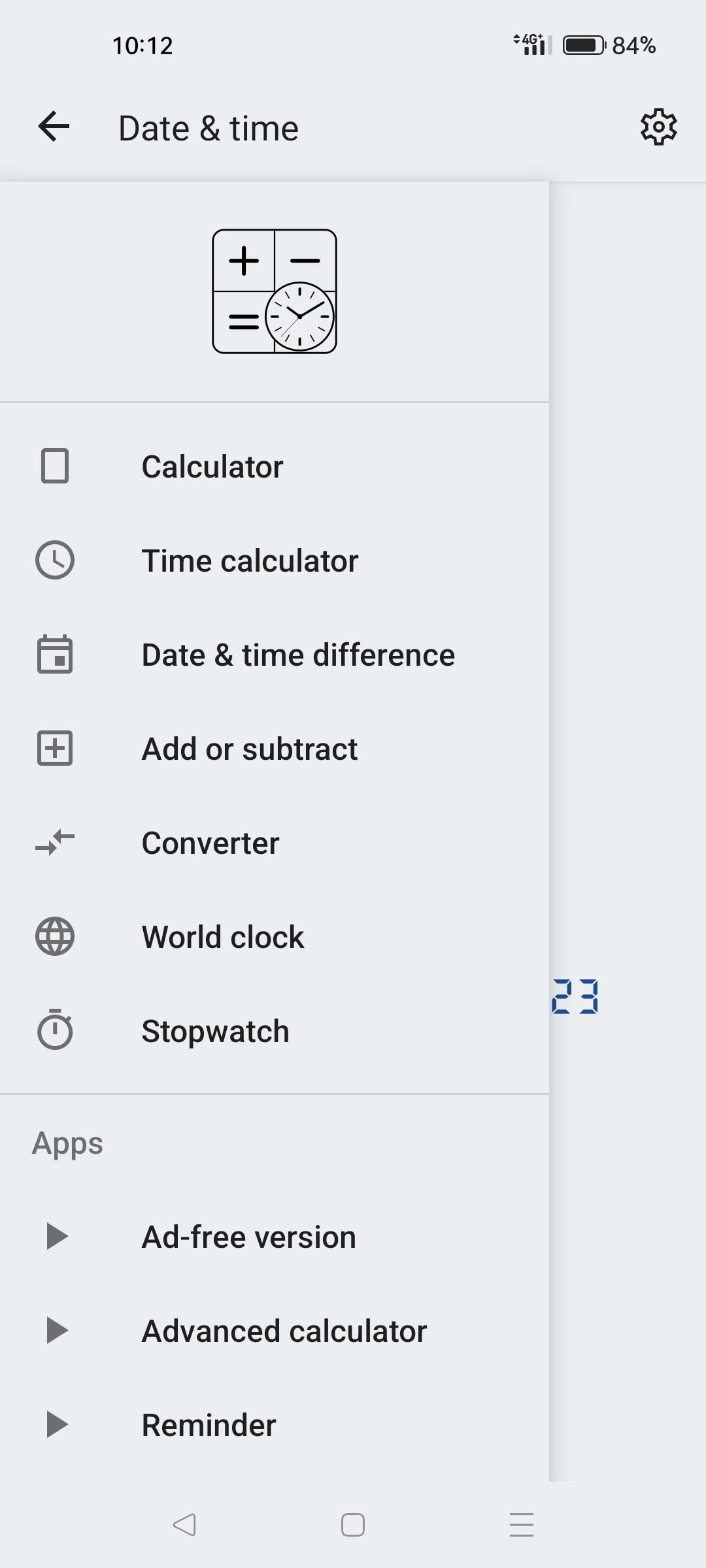This screenshot has height=1568, width=706.
Task: Select the globe icon next to World clock
Action: tap(54, 936)
